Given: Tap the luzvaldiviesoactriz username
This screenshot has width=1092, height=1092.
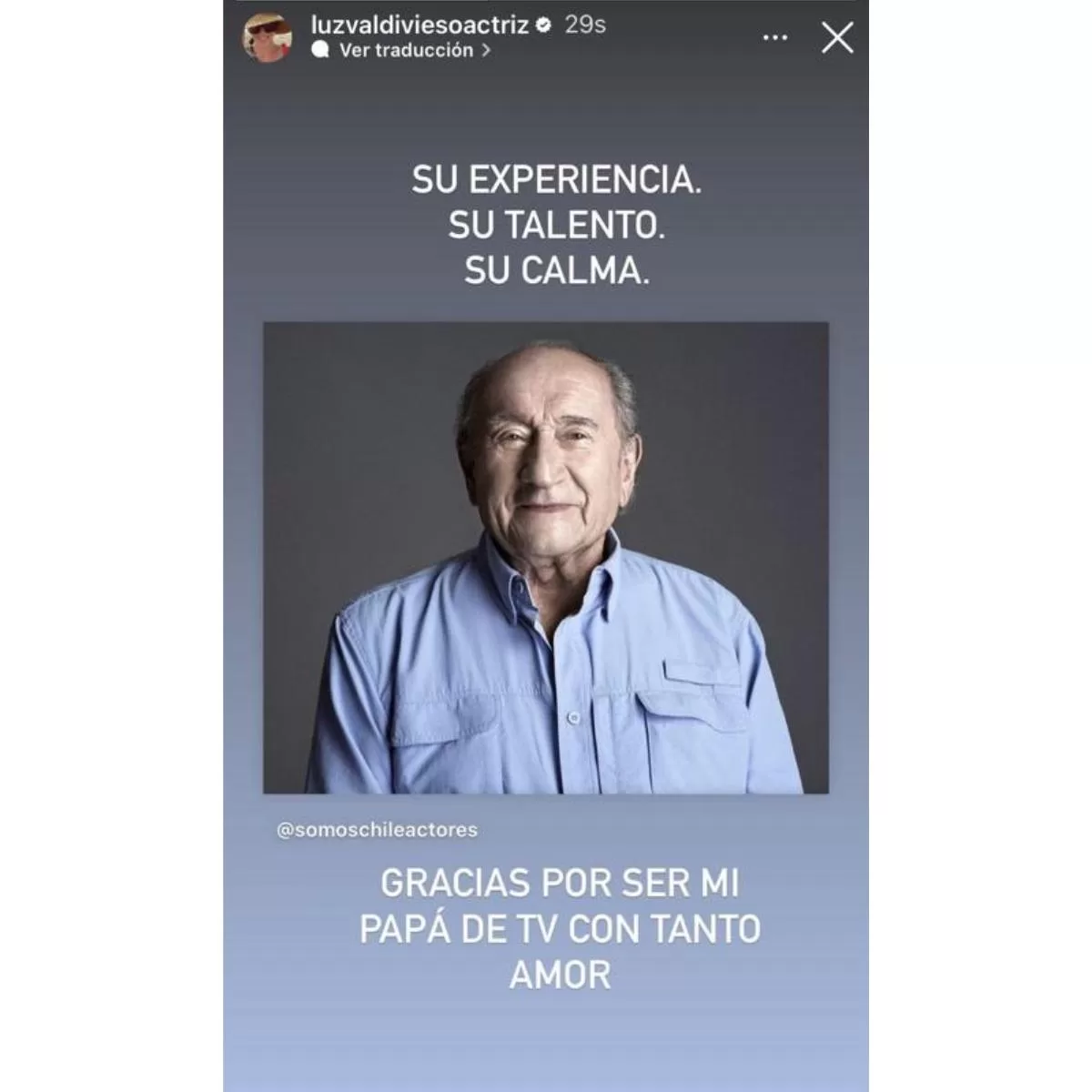Looking at the screenshot, I should pyautogui.click(x=420, y=25).
